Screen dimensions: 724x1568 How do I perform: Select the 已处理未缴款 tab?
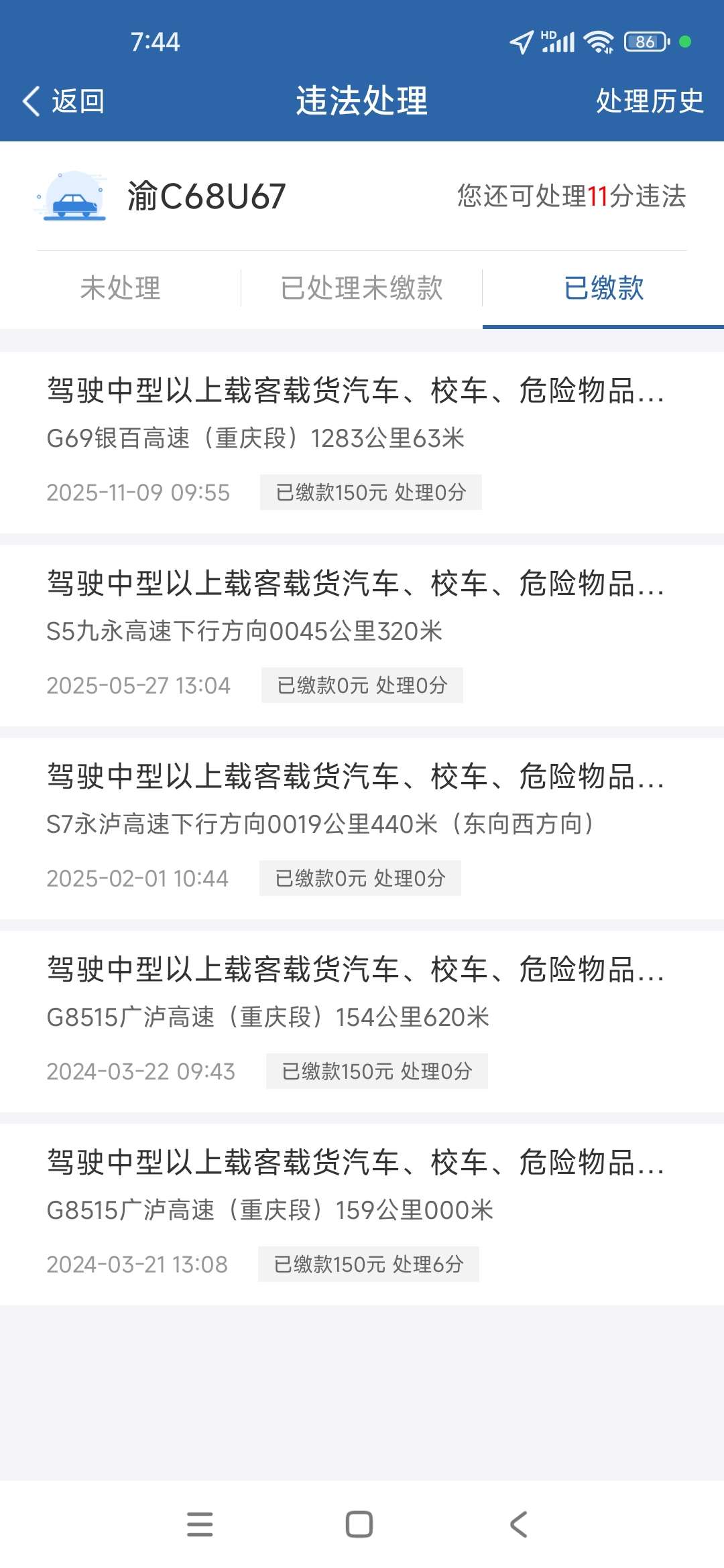361,288
